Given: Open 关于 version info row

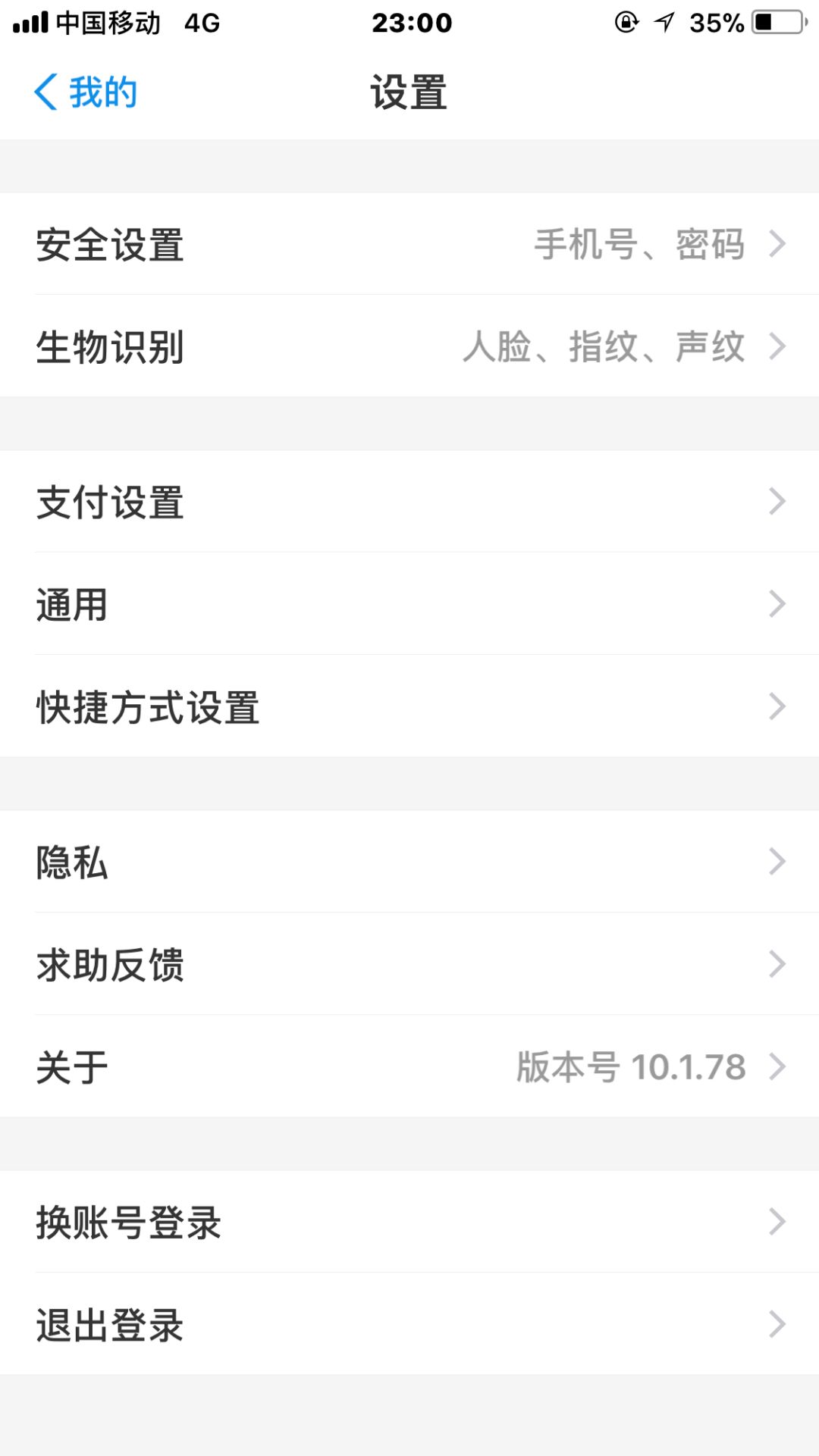Looking at the screenshot, I should (409, 1066).
